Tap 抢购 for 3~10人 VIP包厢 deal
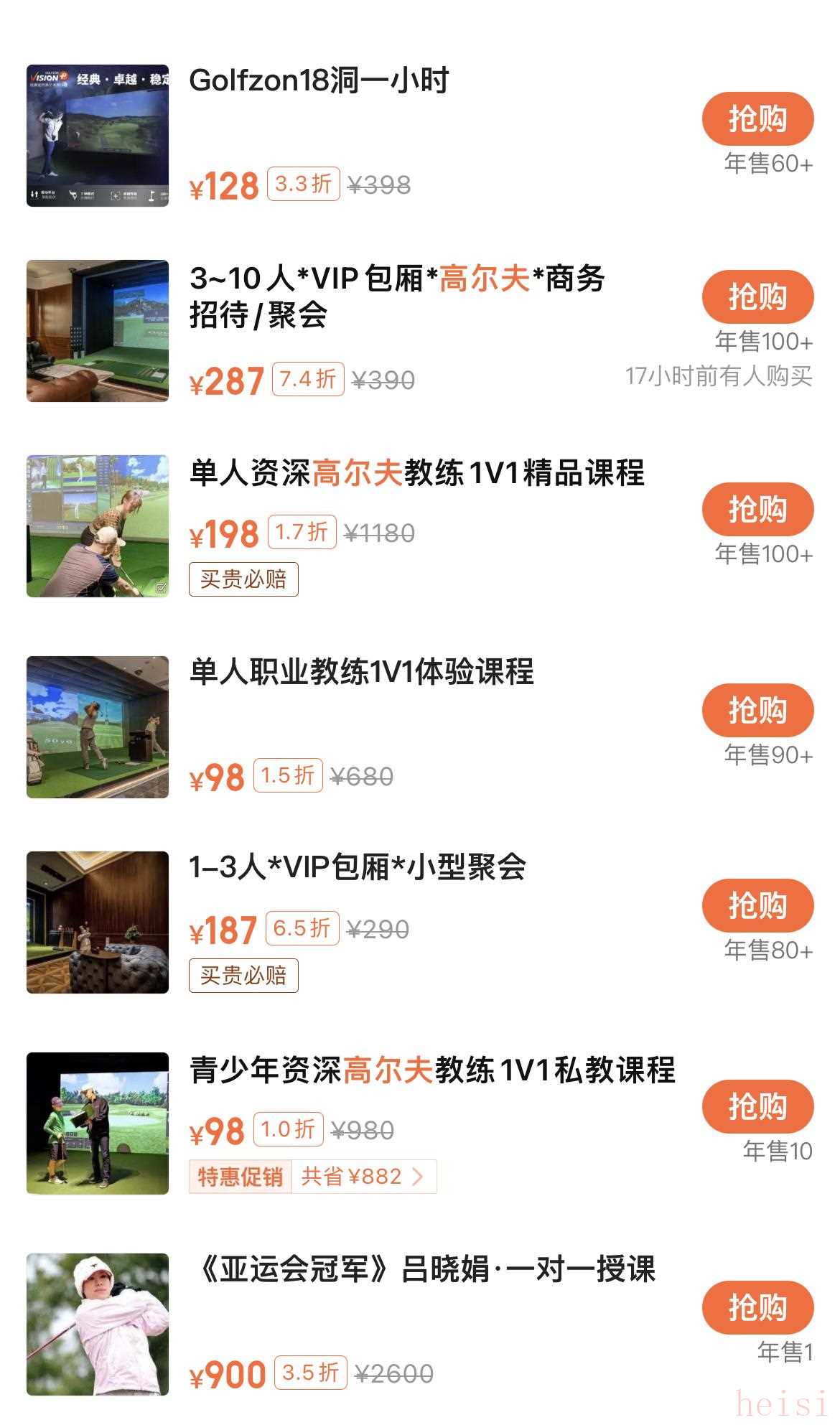 tap(757, 296)
